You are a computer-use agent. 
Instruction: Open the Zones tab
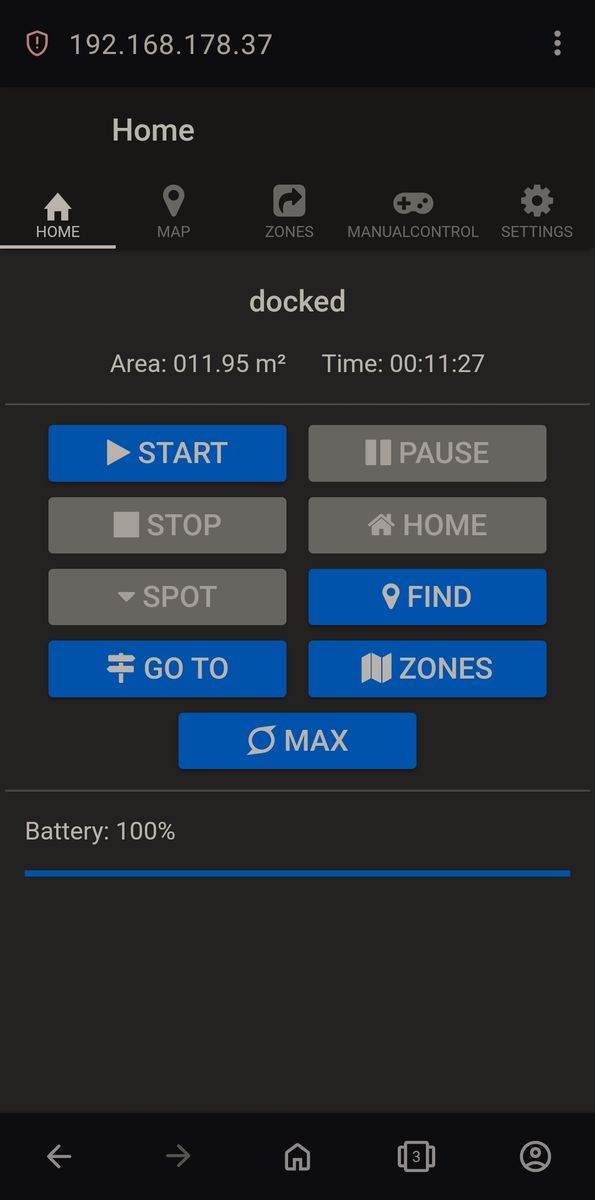[x=289, y=212]
